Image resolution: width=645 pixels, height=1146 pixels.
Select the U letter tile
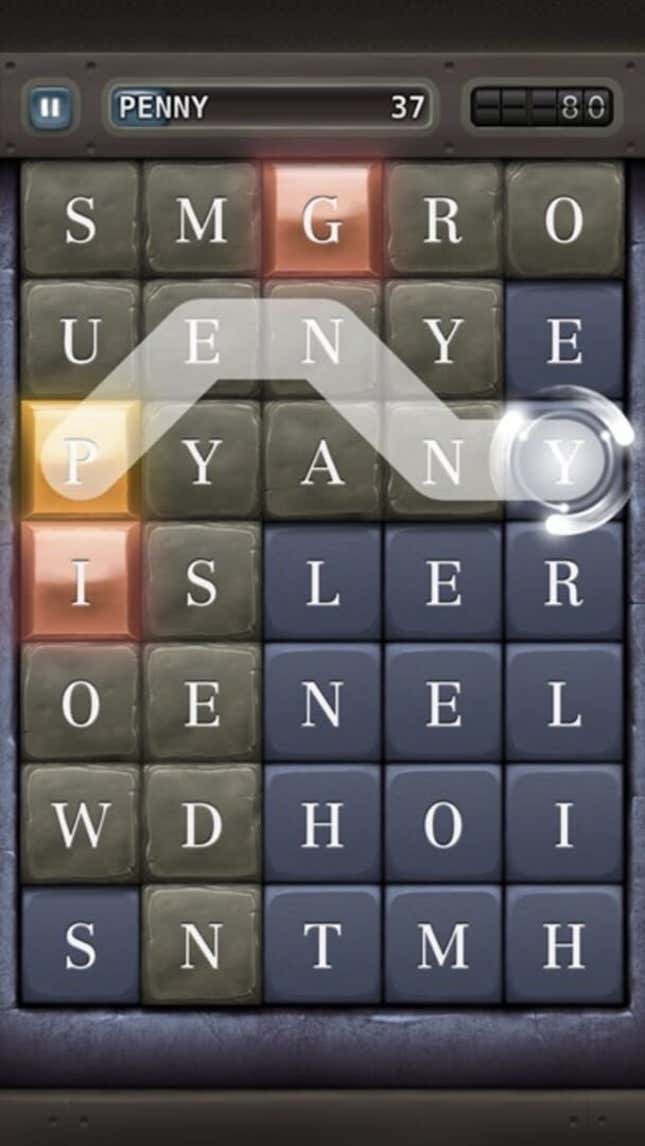pos(80,342)
